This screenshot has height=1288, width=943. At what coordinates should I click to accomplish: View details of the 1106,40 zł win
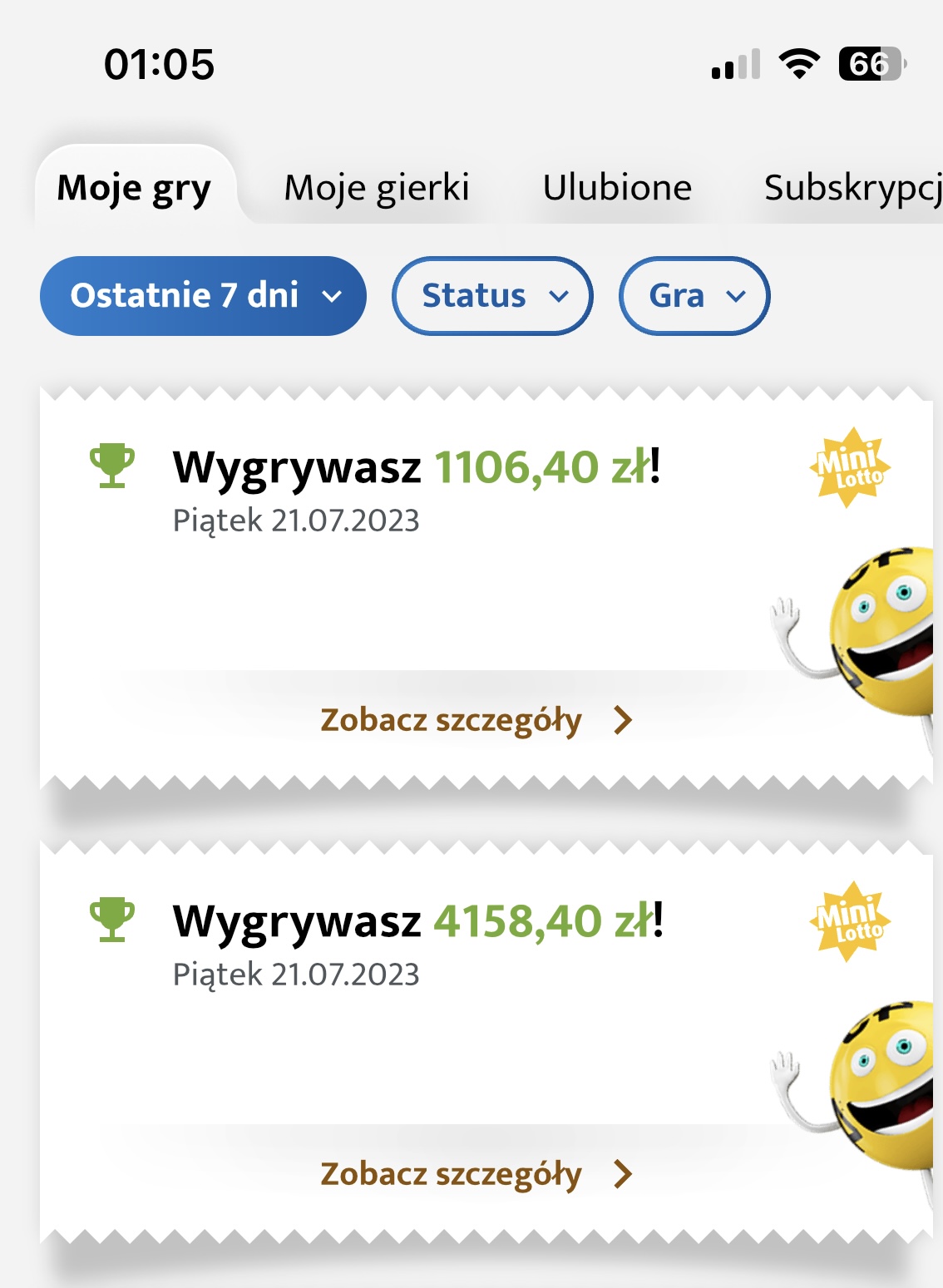[x=476, y=720]
